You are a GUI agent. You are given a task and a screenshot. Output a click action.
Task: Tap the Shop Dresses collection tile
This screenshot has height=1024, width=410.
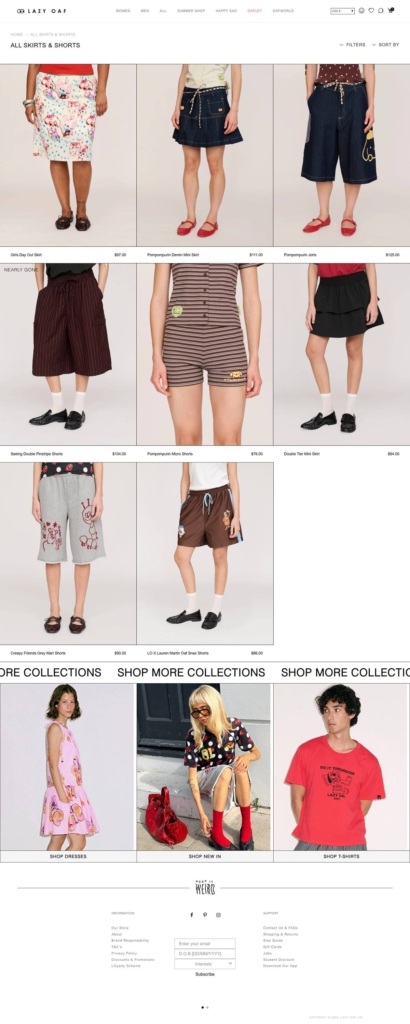tap(68, 773)
